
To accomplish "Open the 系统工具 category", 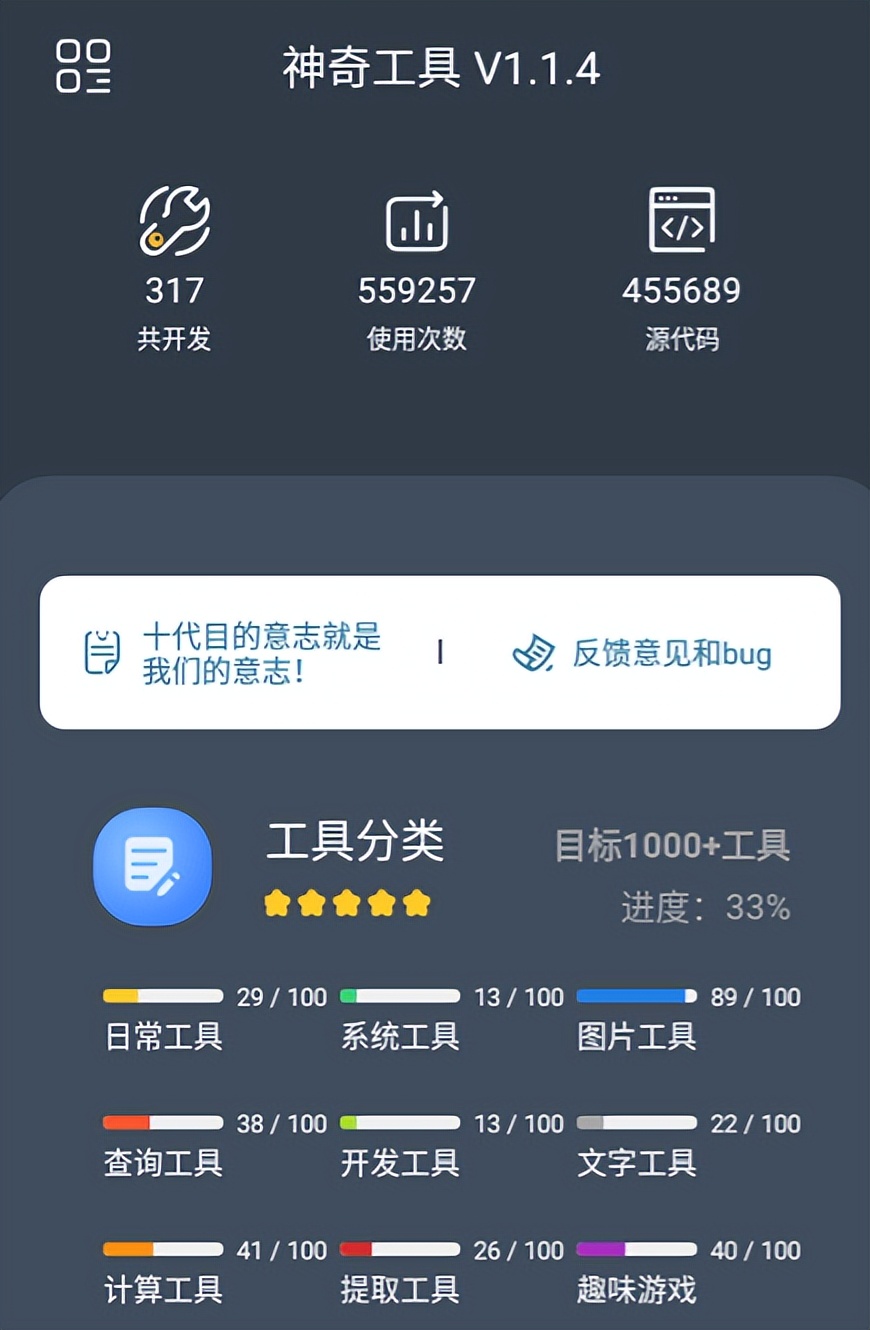I will pos(399,1037).
